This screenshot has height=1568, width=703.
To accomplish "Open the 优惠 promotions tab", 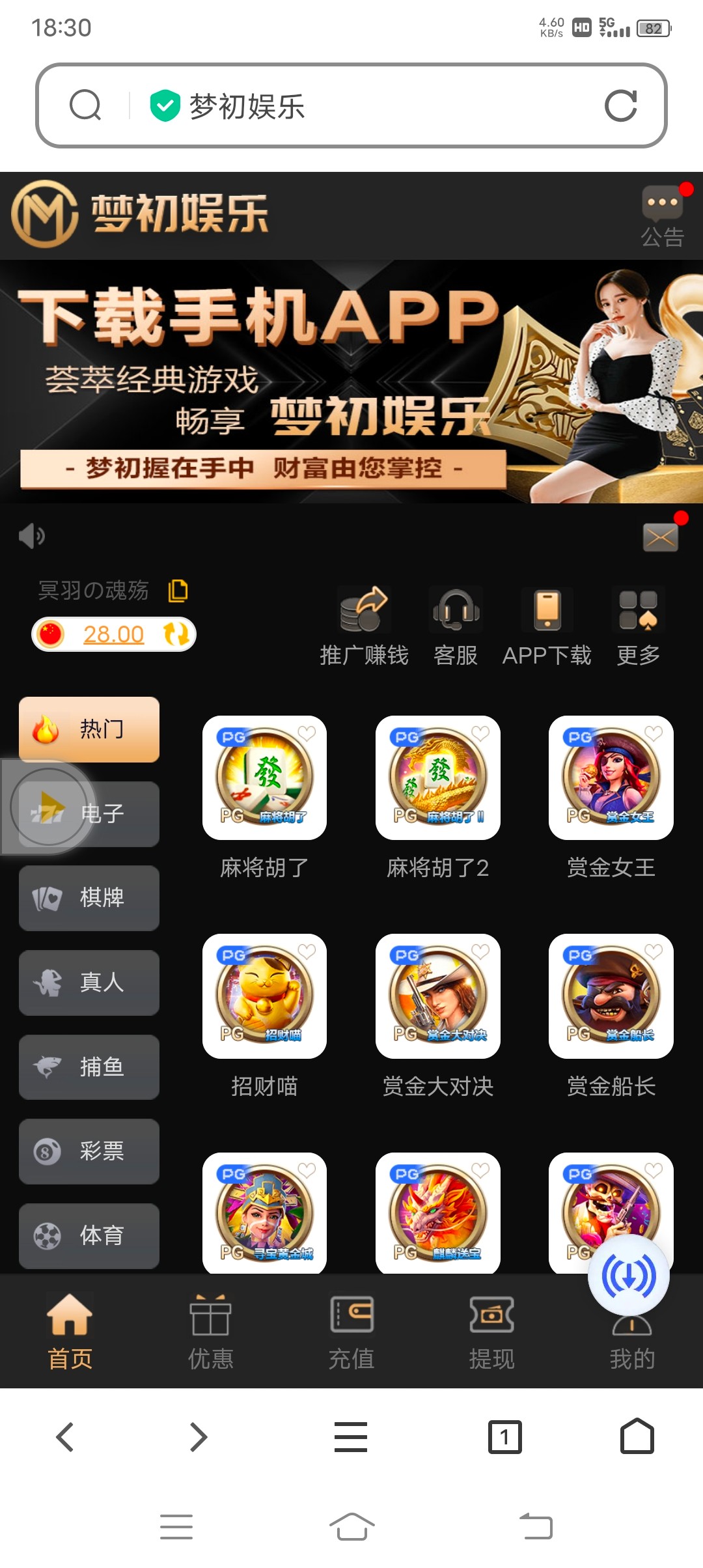I will pos(210,1332).
